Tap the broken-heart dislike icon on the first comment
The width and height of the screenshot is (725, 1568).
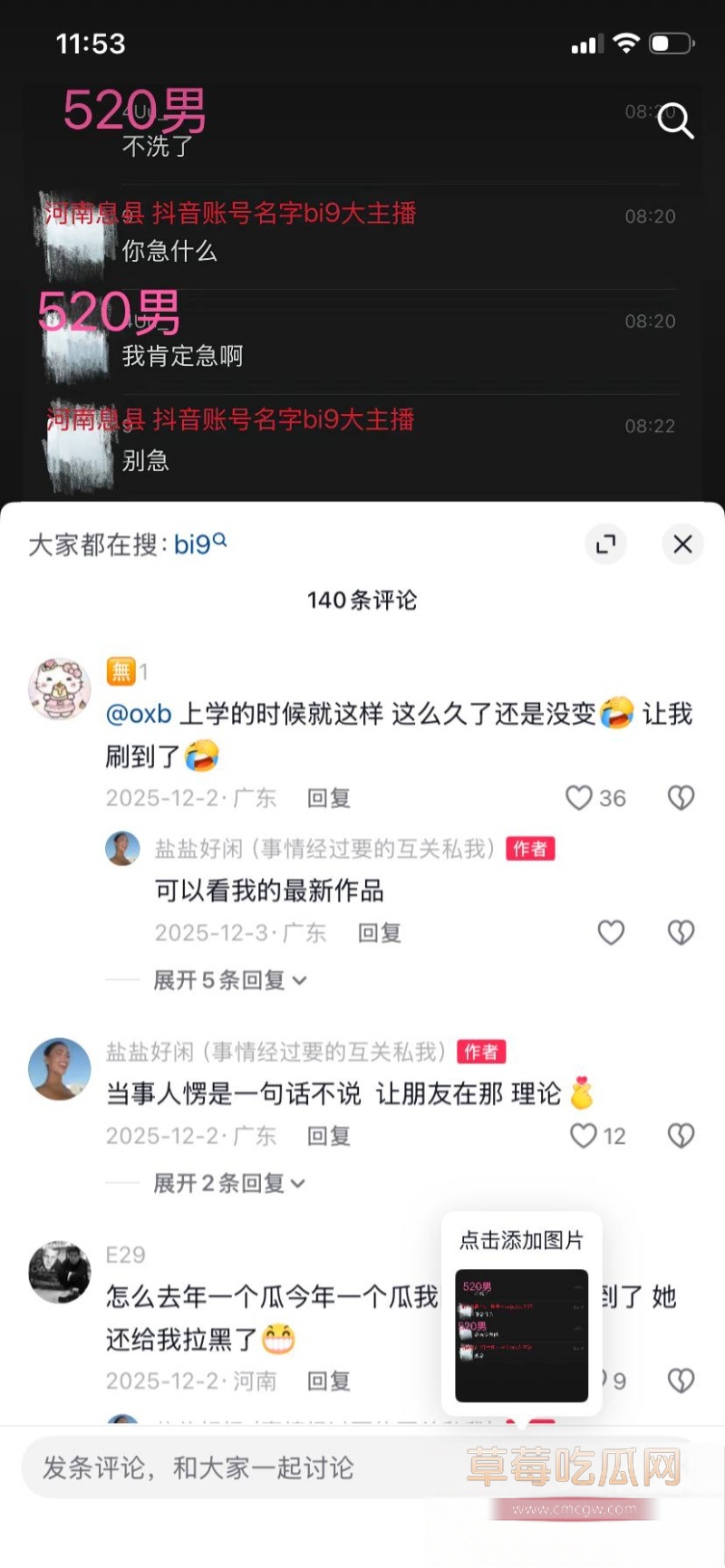pyautogui.click(x=681, y=797)
